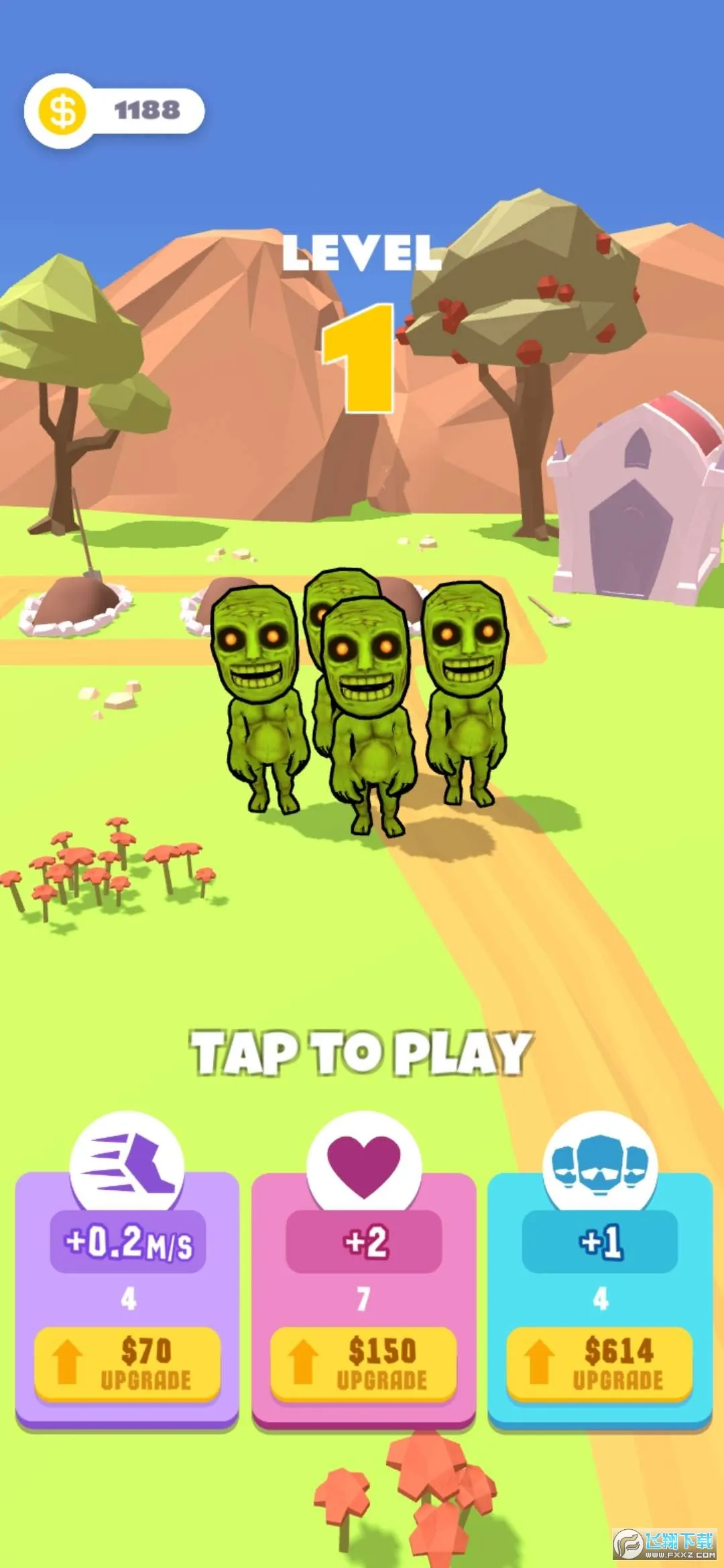The image size is (724, 1568).
Task: Tap to play level 1
Action: click(x=362, y=1052)
